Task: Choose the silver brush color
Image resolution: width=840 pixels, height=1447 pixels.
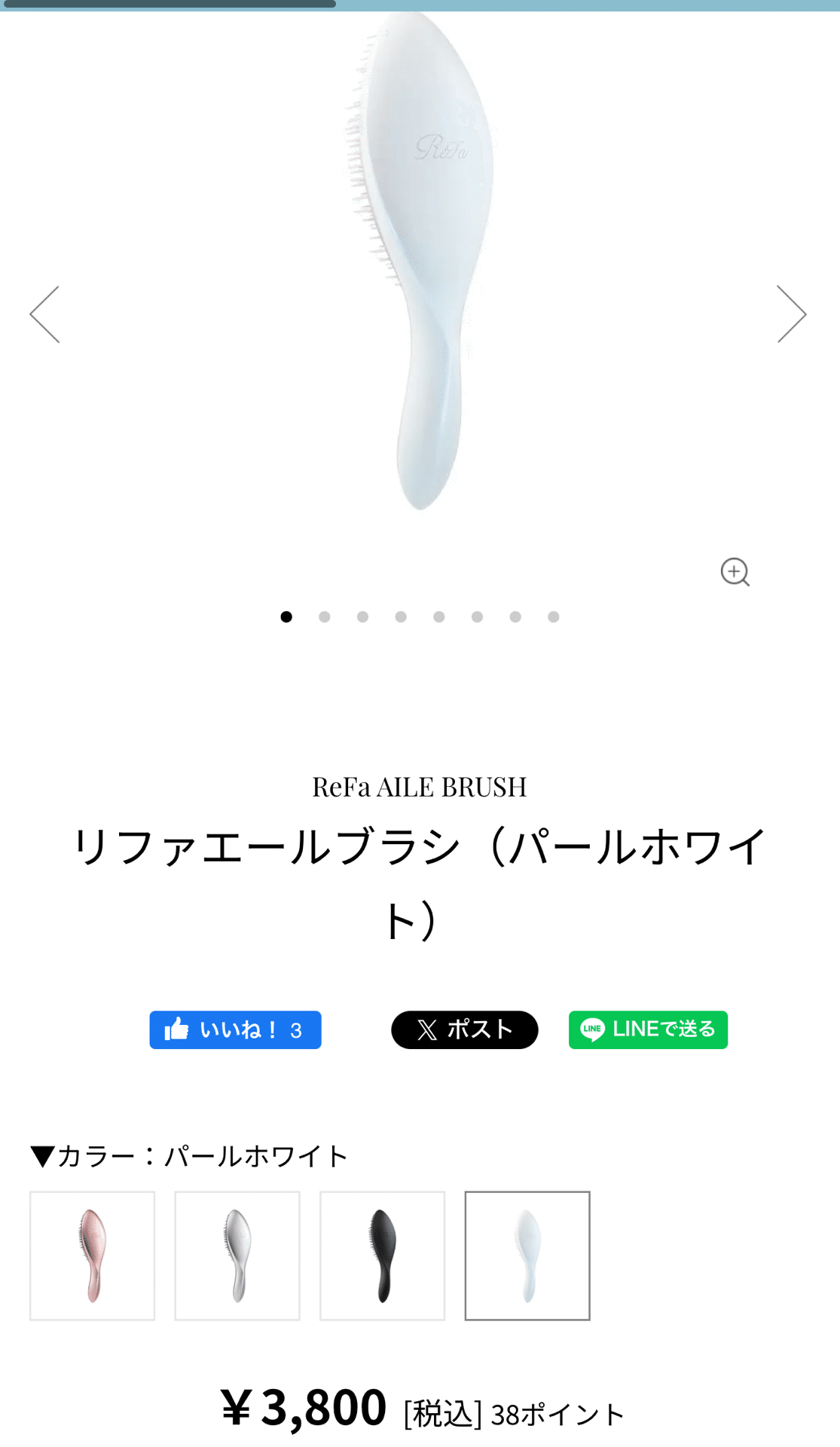Action: coord(237,1256)
